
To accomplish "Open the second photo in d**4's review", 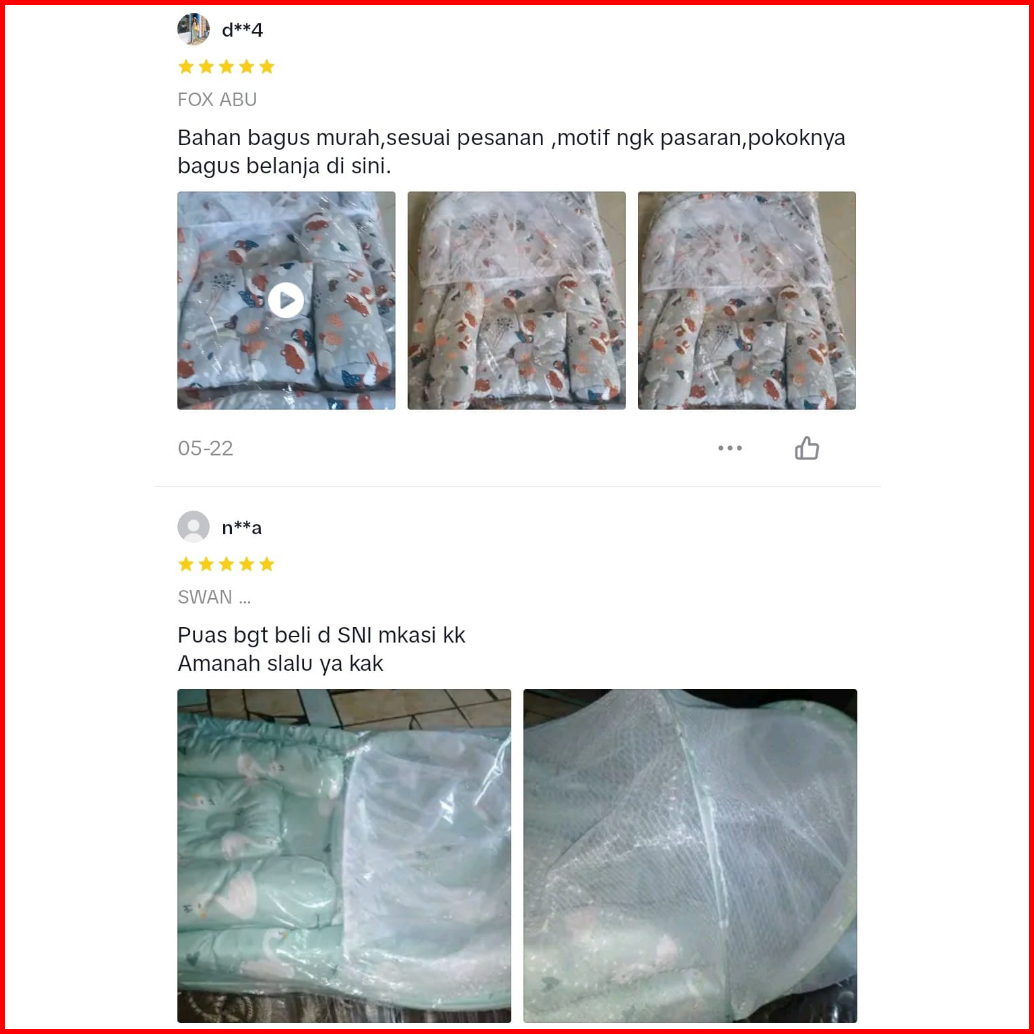I will coord(516,300).
